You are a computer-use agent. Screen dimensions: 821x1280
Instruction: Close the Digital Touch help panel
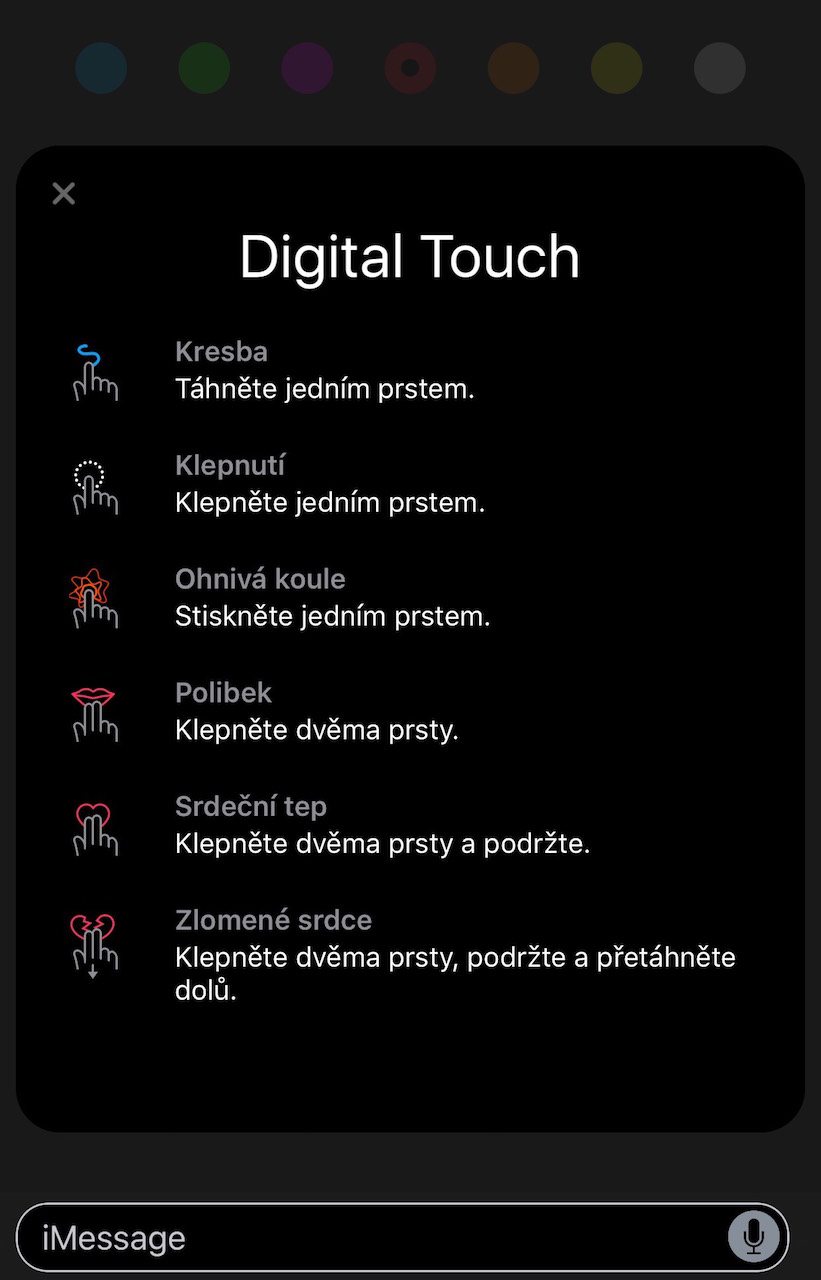pyautogui.click(x=64, y=193)
